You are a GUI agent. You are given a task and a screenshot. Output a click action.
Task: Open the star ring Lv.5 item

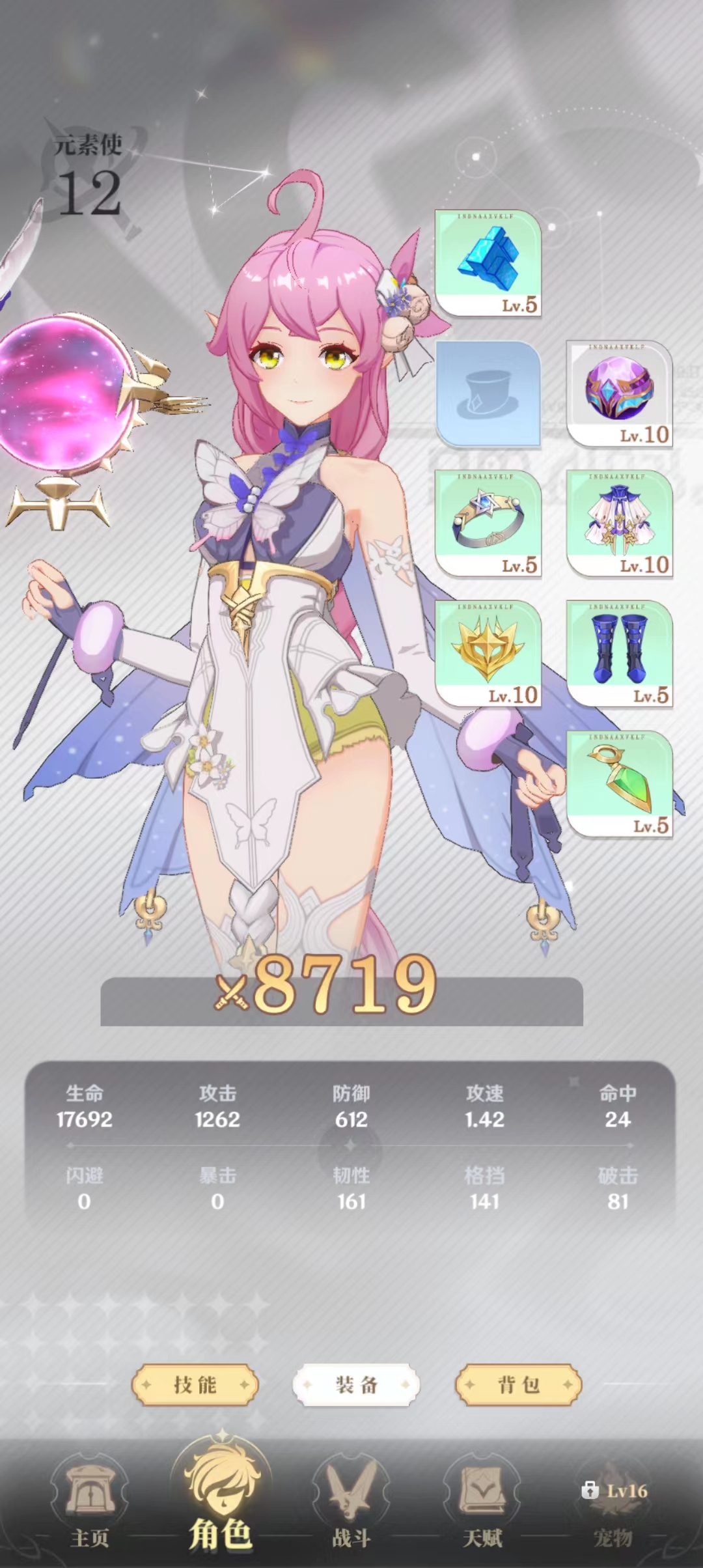(488, 524)
